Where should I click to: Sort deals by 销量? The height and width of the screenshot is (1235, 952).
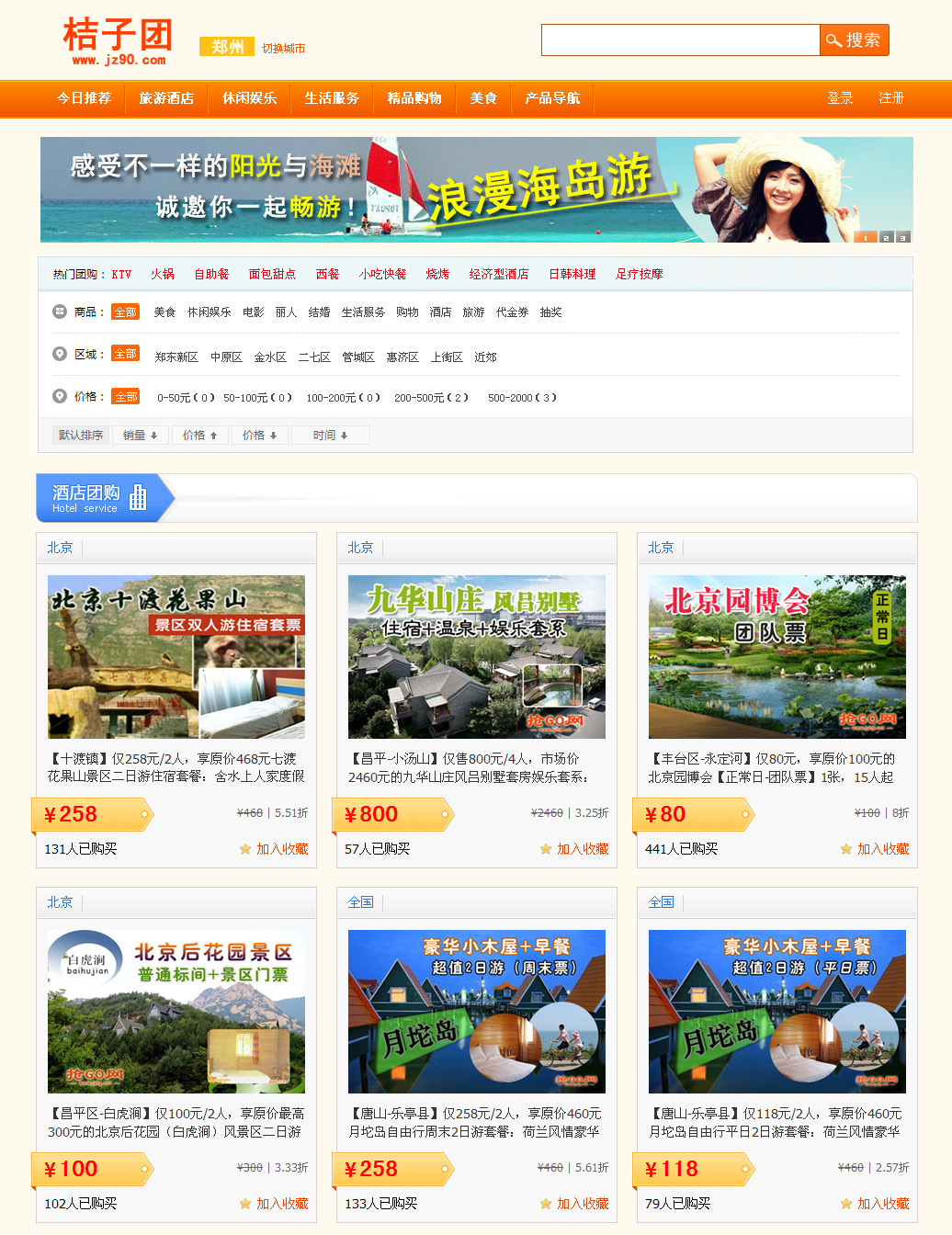(x=141, y=436)
